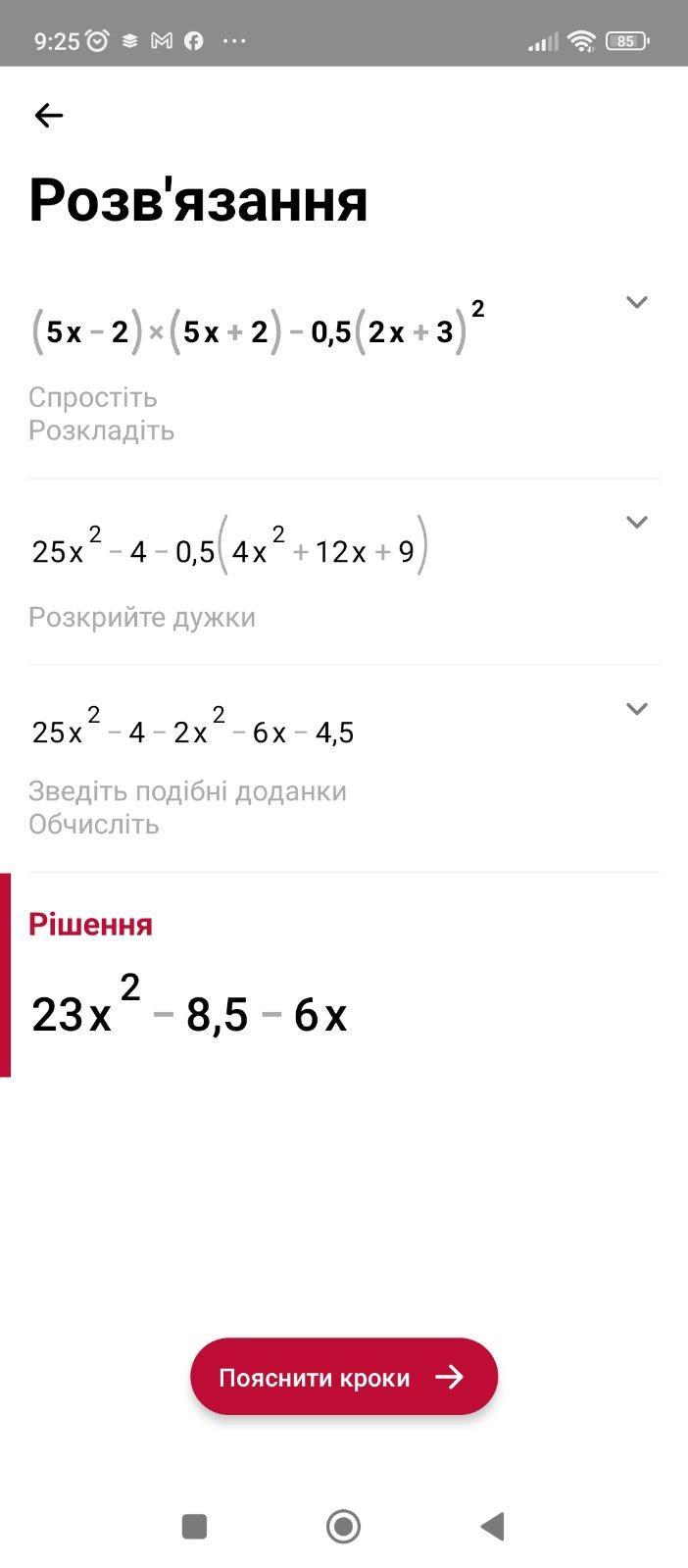
Task: Expand the Зведіть подібні доданки step
Action: [x=637, y=708]
